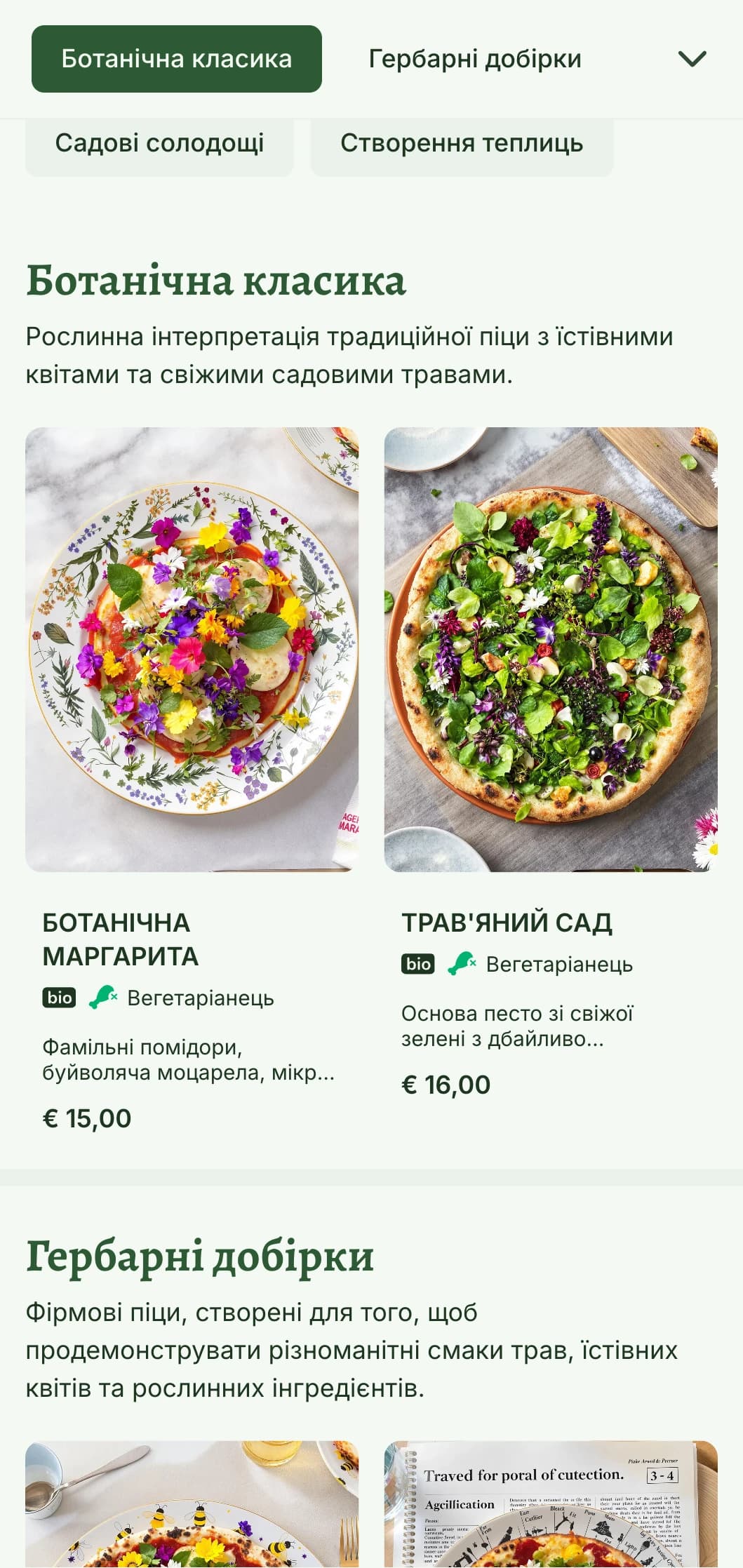Viewport: 743px width, 1568px height.
Task: Select the Ботанічна класика category tab
Action: [176, 59]
